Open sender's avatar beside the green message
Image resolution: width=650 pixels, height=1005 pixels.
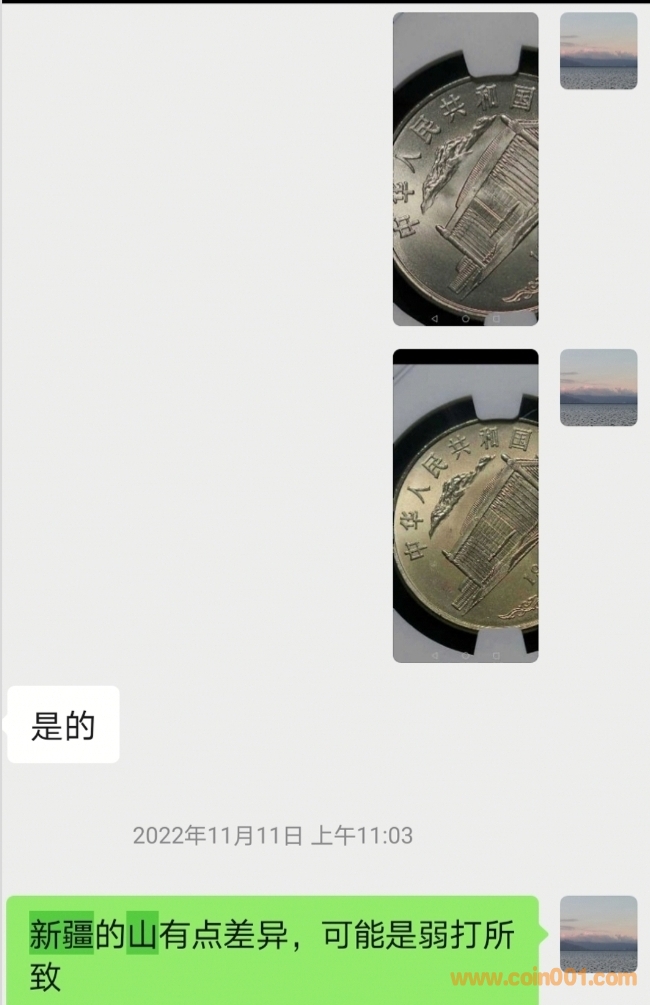tap(598, 934)
